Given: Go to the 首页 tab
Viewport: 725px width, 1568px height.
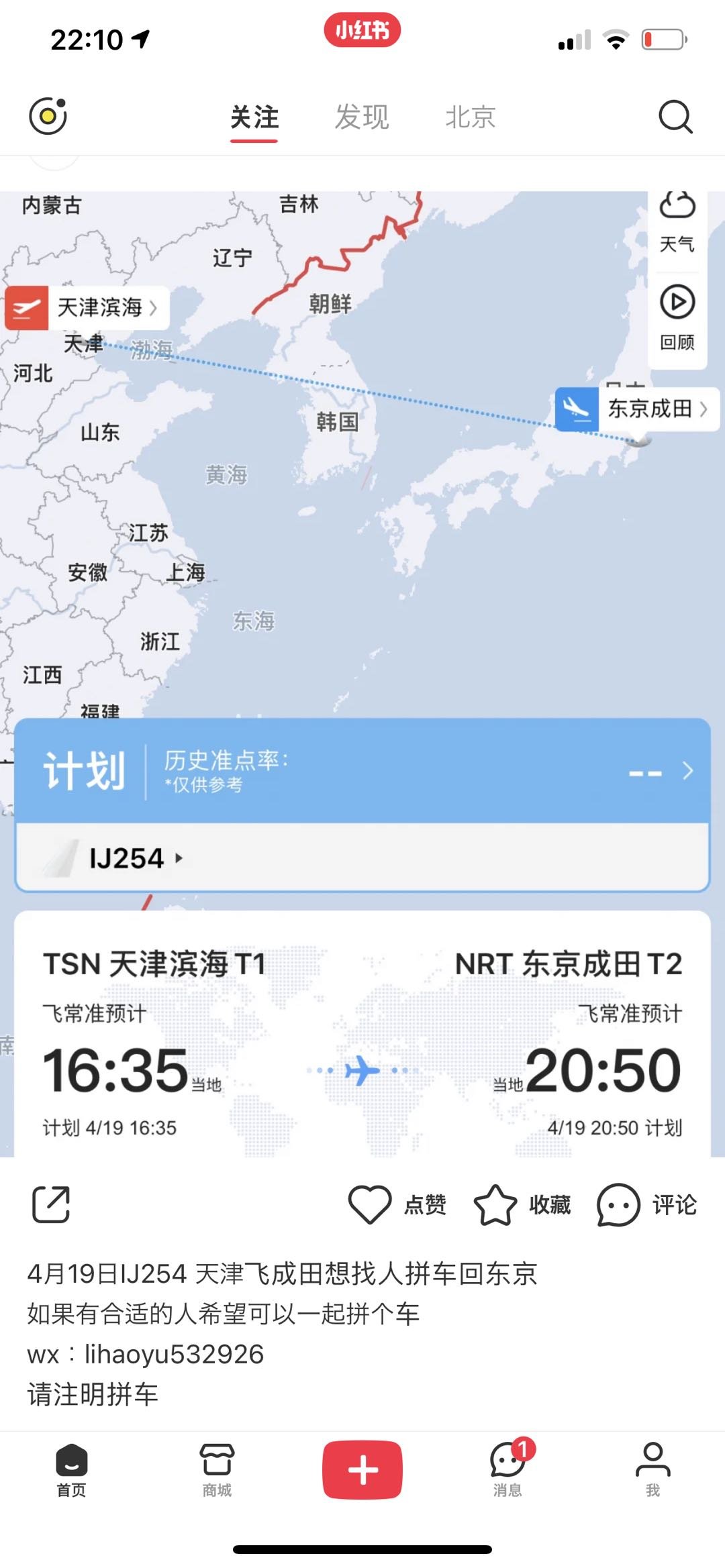Looking at the screenshot, I should point(71,1470).
